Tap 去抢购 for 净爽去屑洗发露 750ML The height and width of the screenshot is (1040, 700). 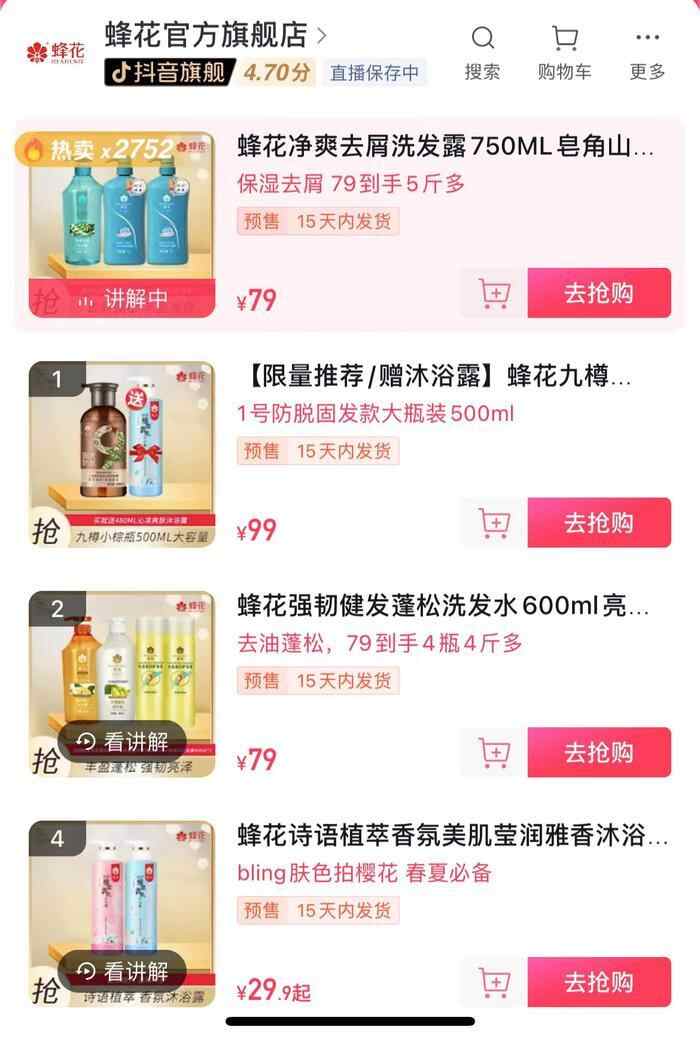[x=599, y=293]
